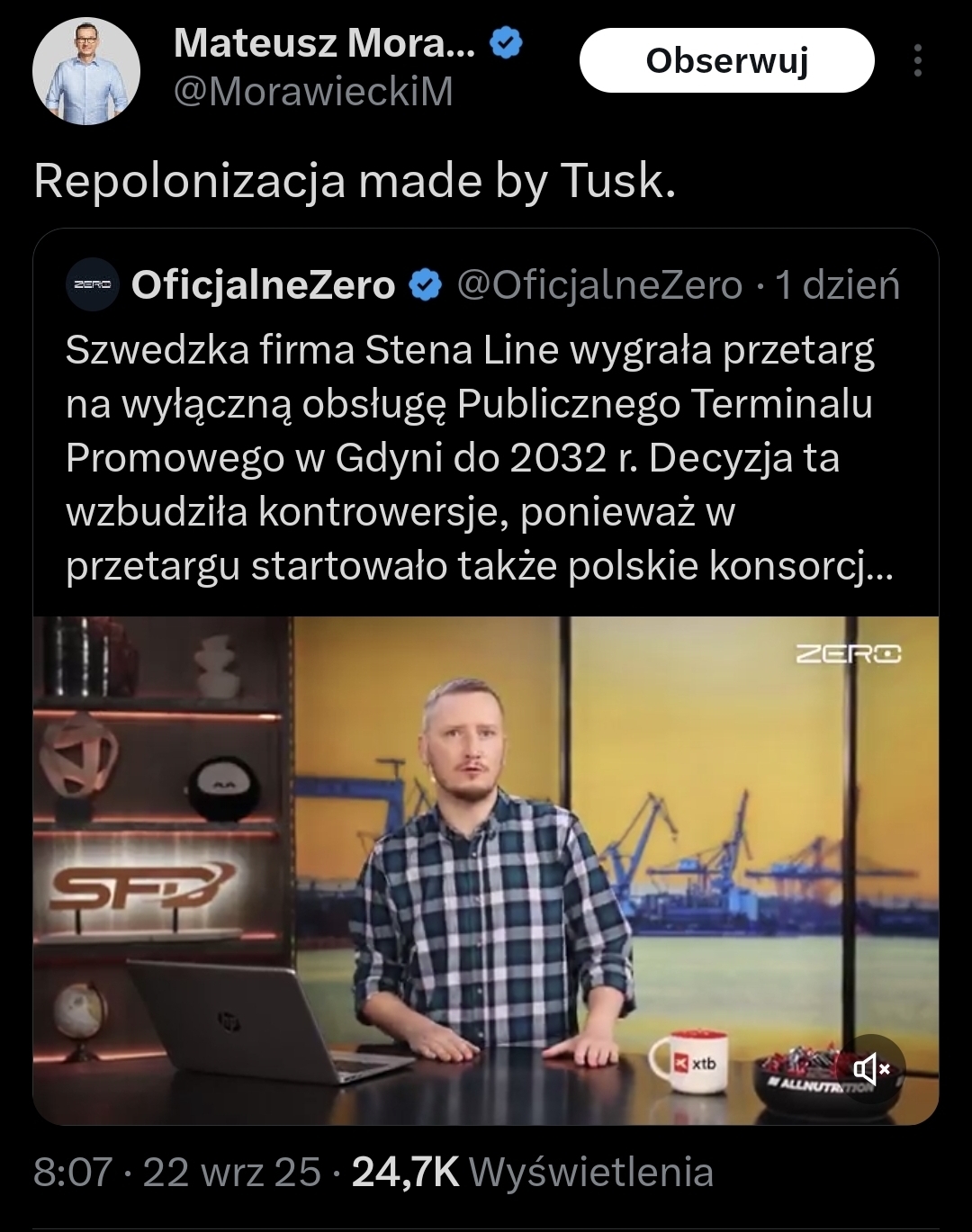
Task: Open Mateusz Morawiecki's profile picture
Action: tap(86, 70)
